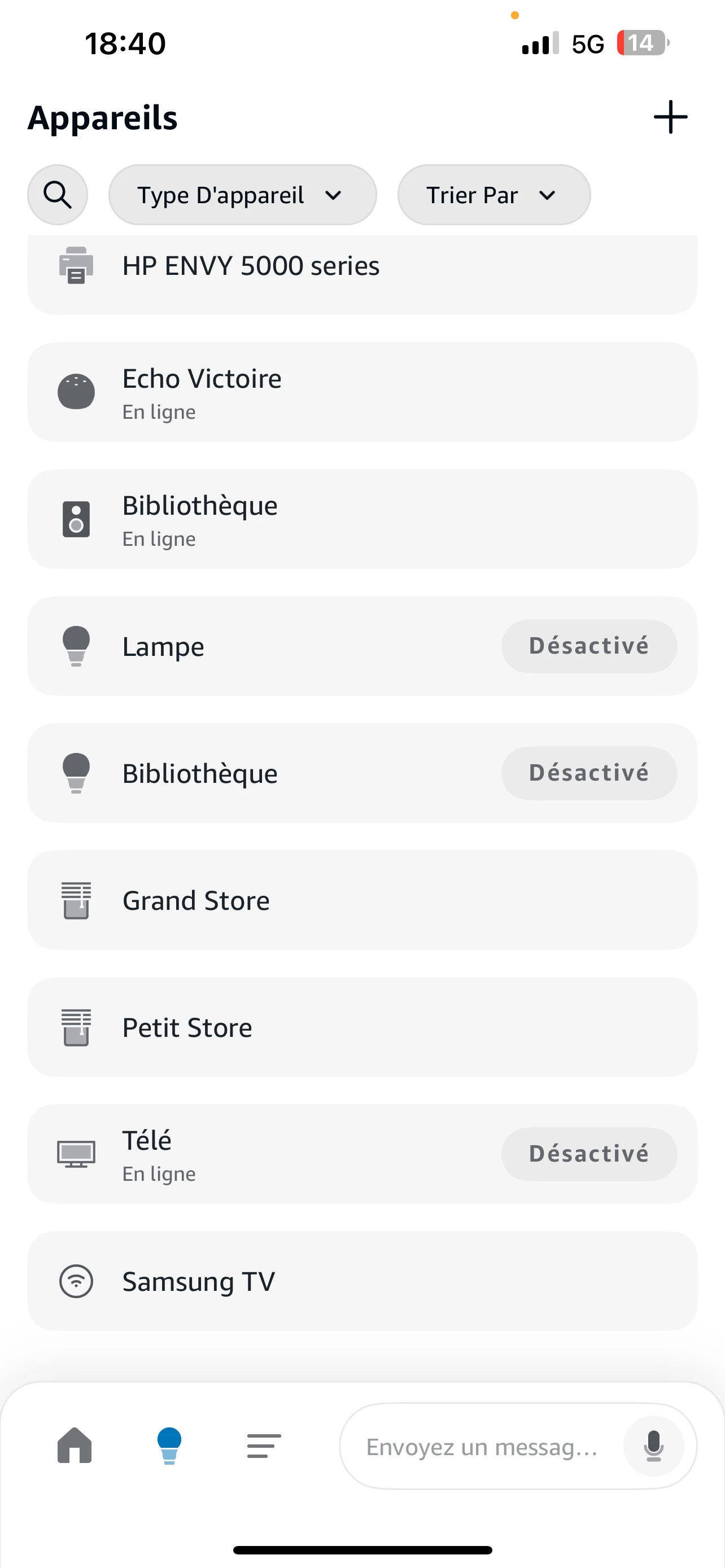Open the HP ENVY 5000 series printer
725x1568 pixels.
(x=362, y=274)
